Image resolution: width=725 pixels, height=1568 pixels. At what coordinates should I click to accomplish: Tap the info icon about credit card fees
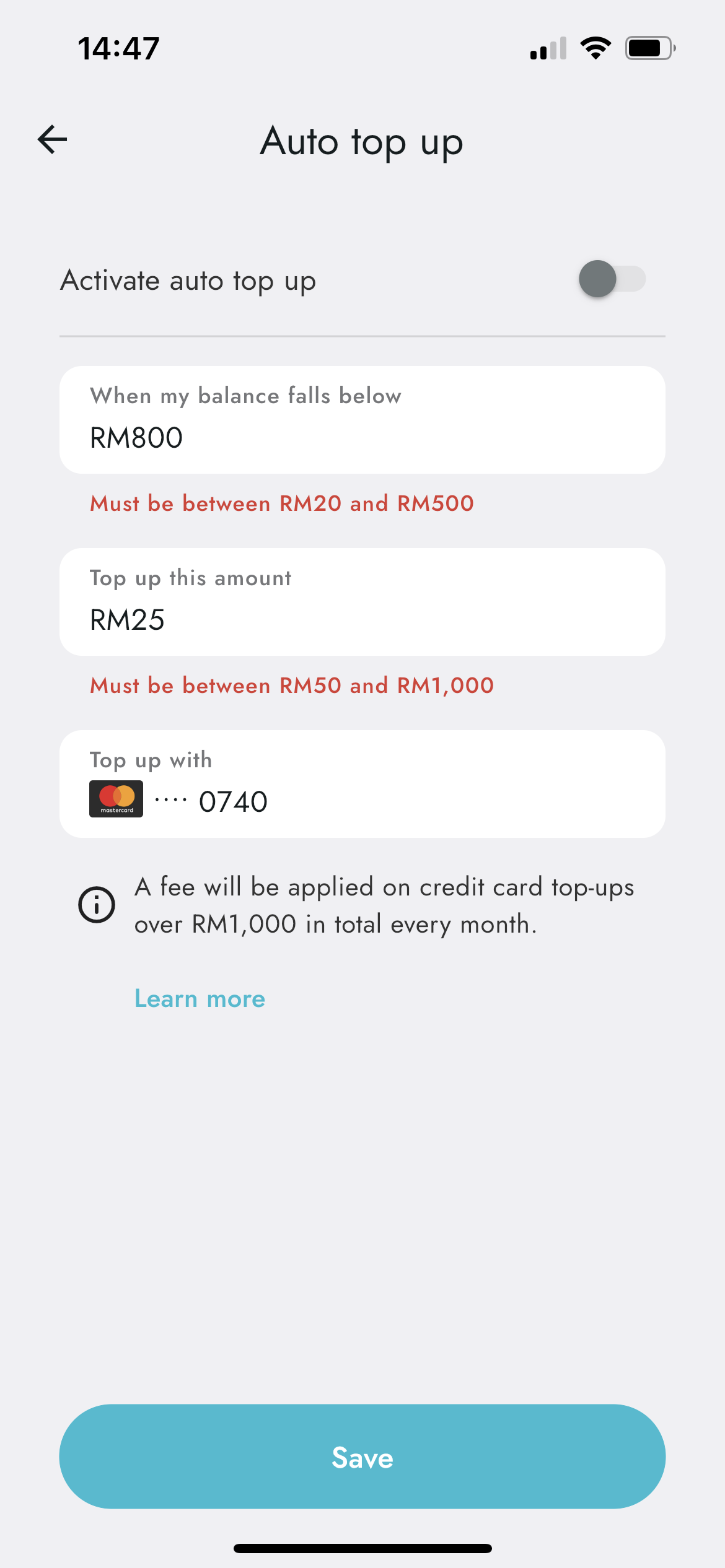click(97, 904)
